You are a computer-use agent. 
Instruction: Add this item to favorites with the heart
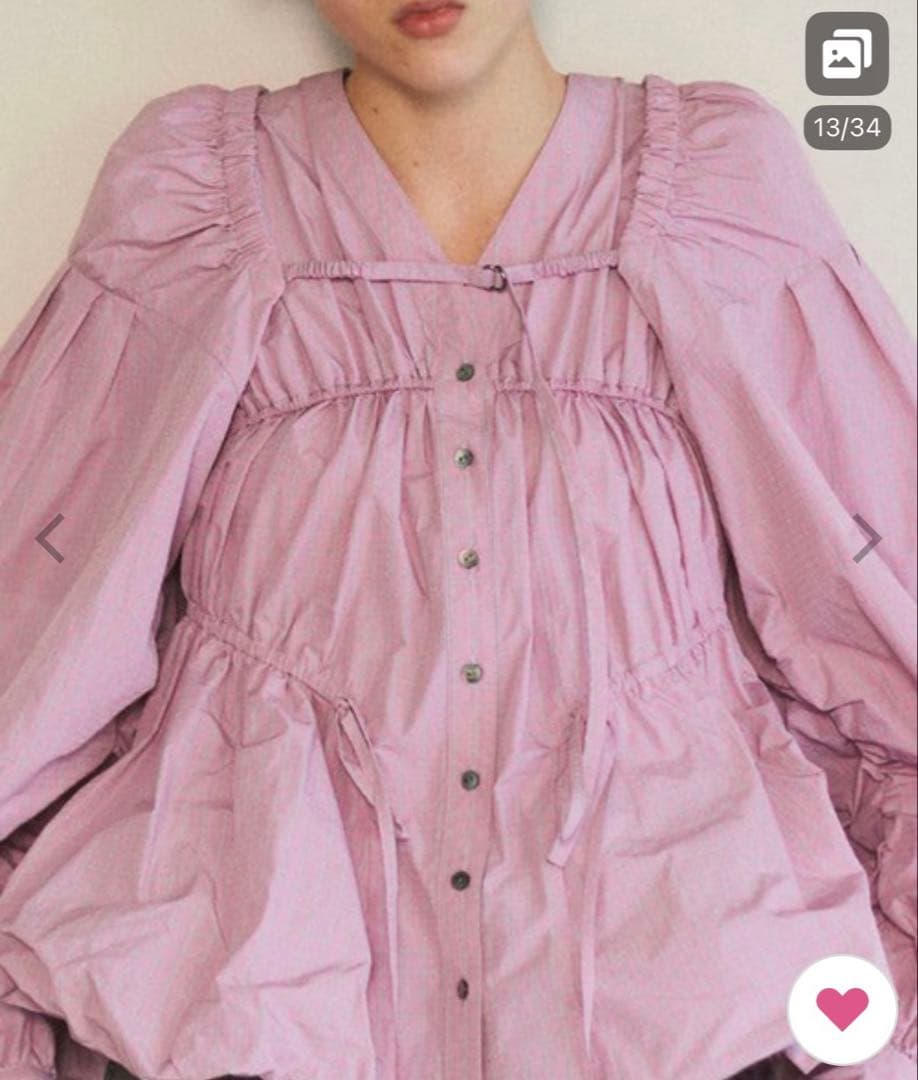(842, 1009)
